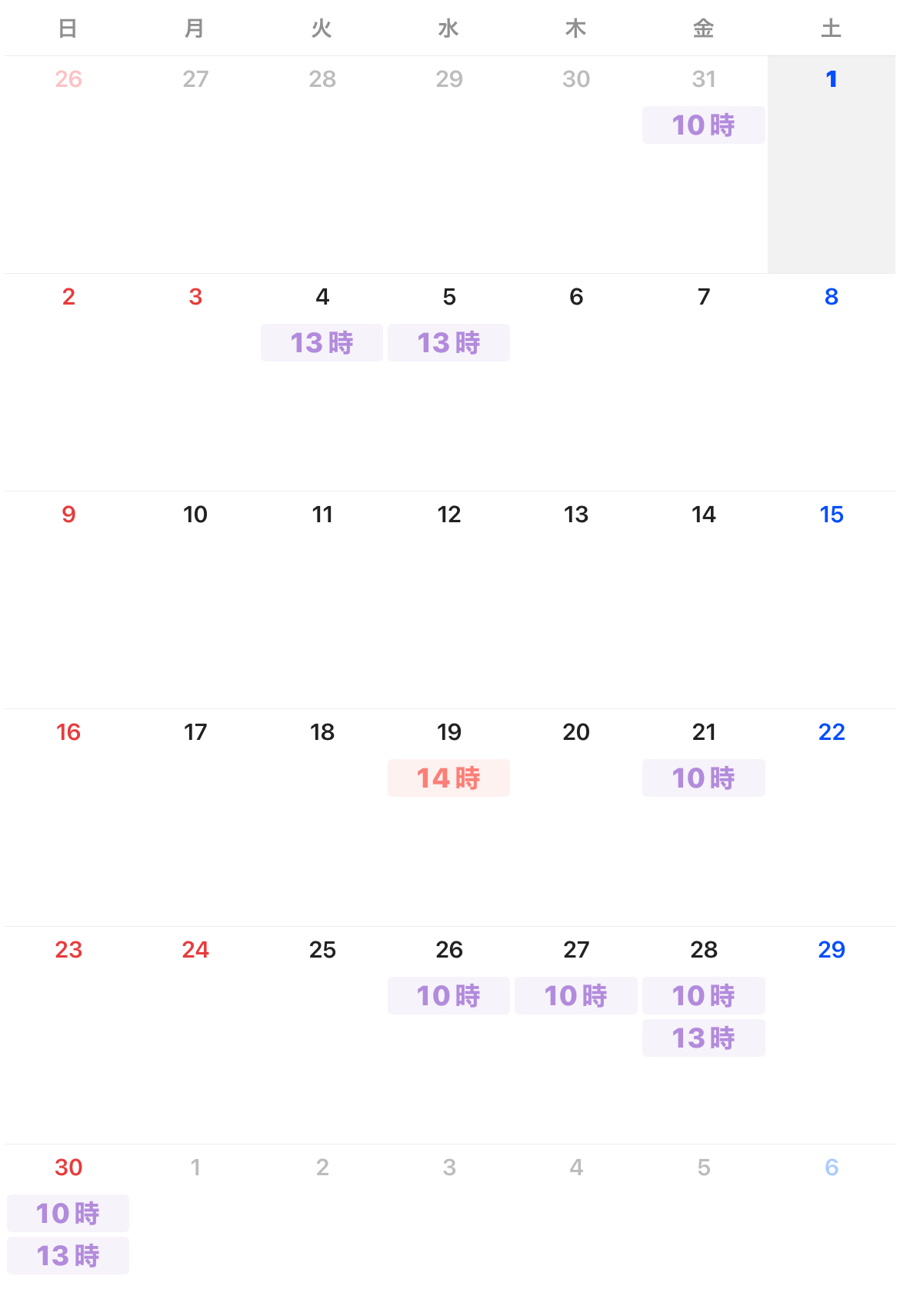Open the 10時 event on the 21st
This screenshot has height=1316, width=900.
[x=703, y=778]
